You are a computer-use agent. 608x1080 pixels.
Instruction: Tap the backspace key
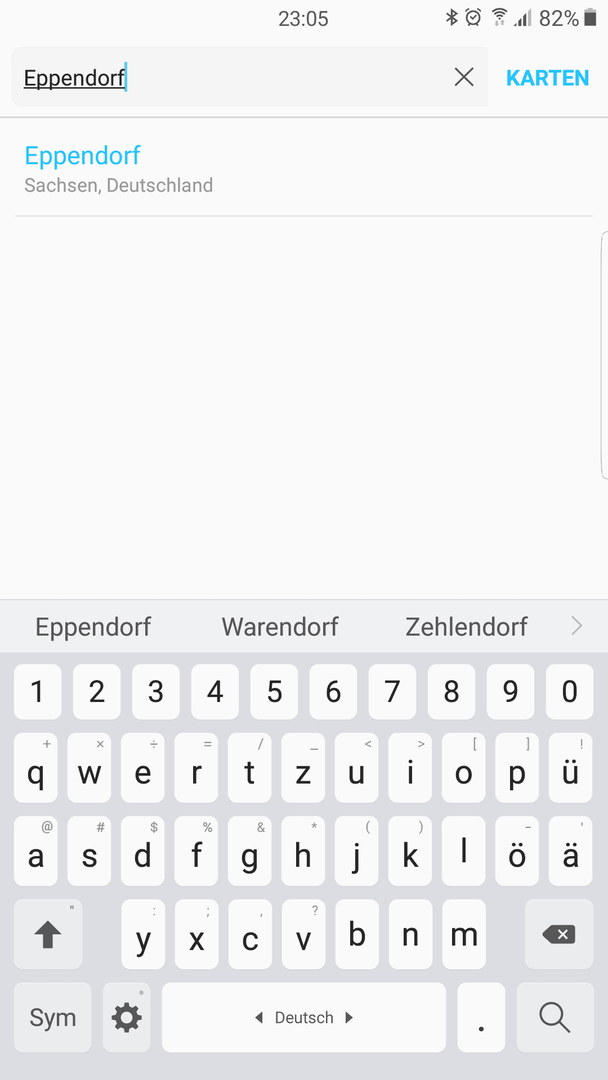click(x=558, y=934)
